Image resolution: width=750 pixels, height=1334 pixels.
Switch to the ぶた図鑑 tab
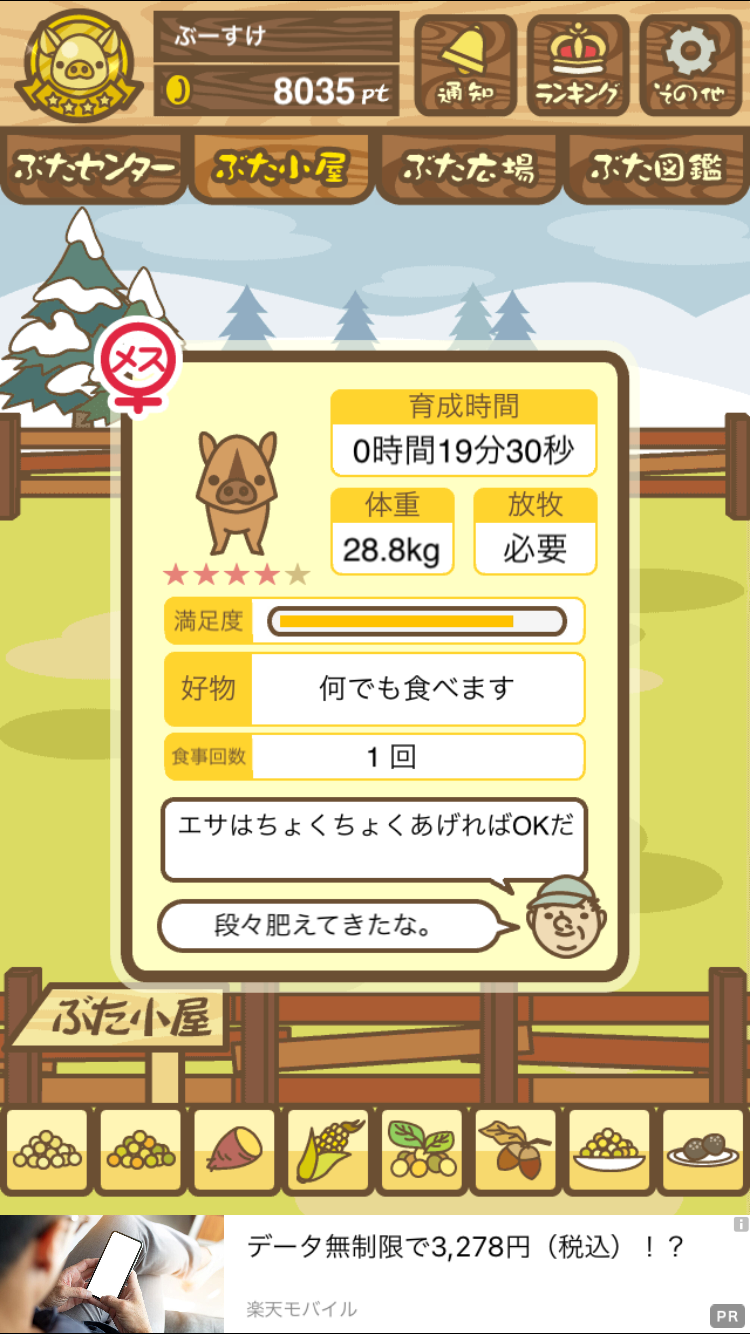657,168
